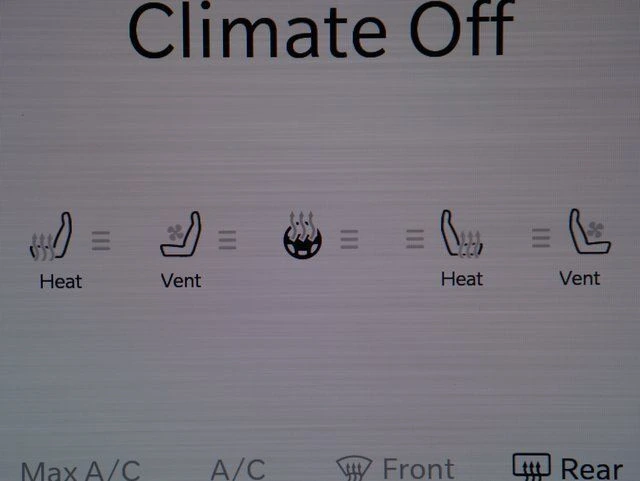Toggle the Rear defrost
The image size is (640, 481).
[567, 467]
